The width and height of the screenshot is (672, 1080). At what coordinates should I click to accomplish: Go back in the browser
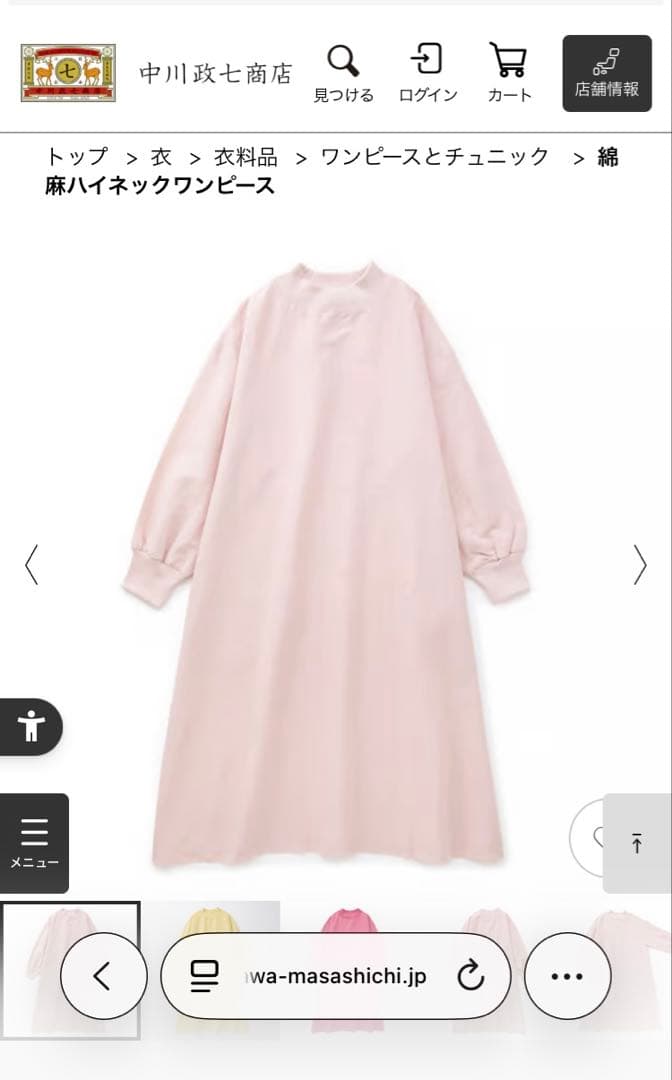point(101,976)
